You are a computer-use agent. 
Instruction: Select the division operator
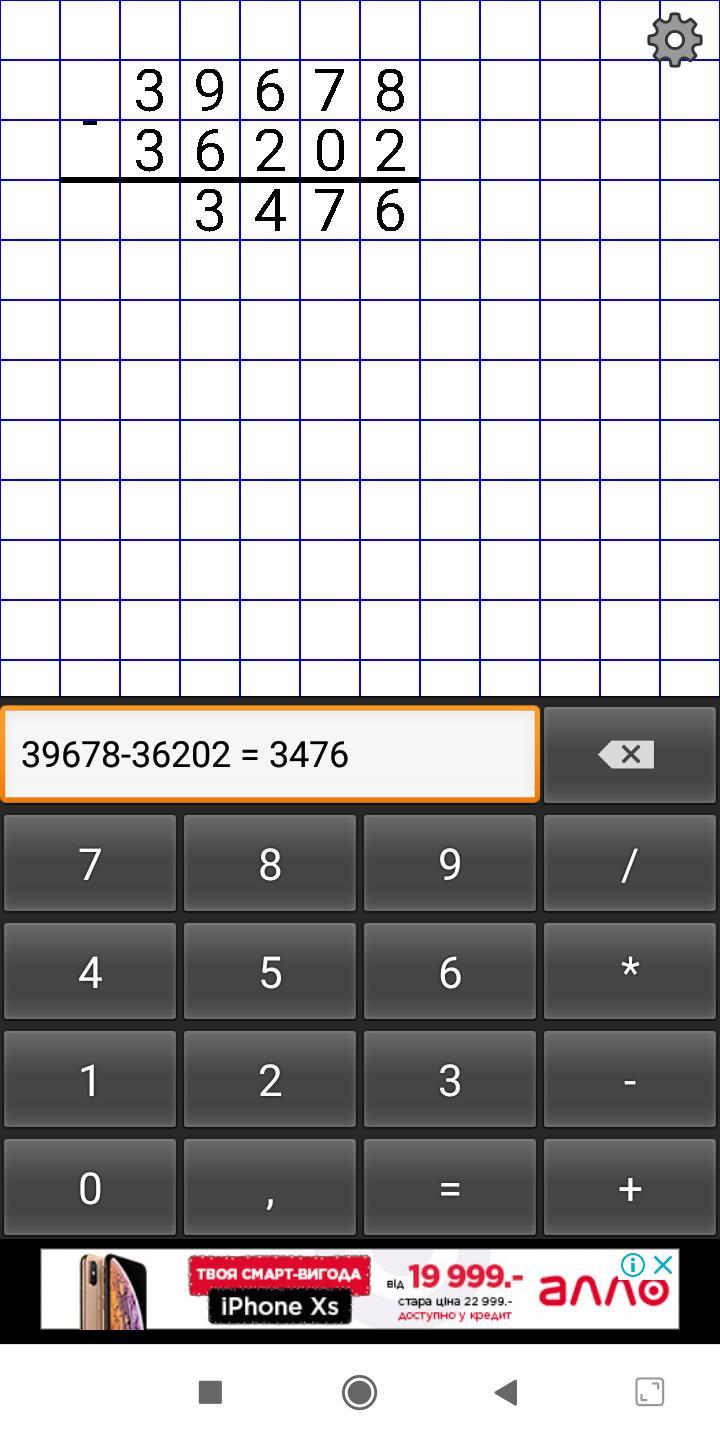click(x=630, y=864)
